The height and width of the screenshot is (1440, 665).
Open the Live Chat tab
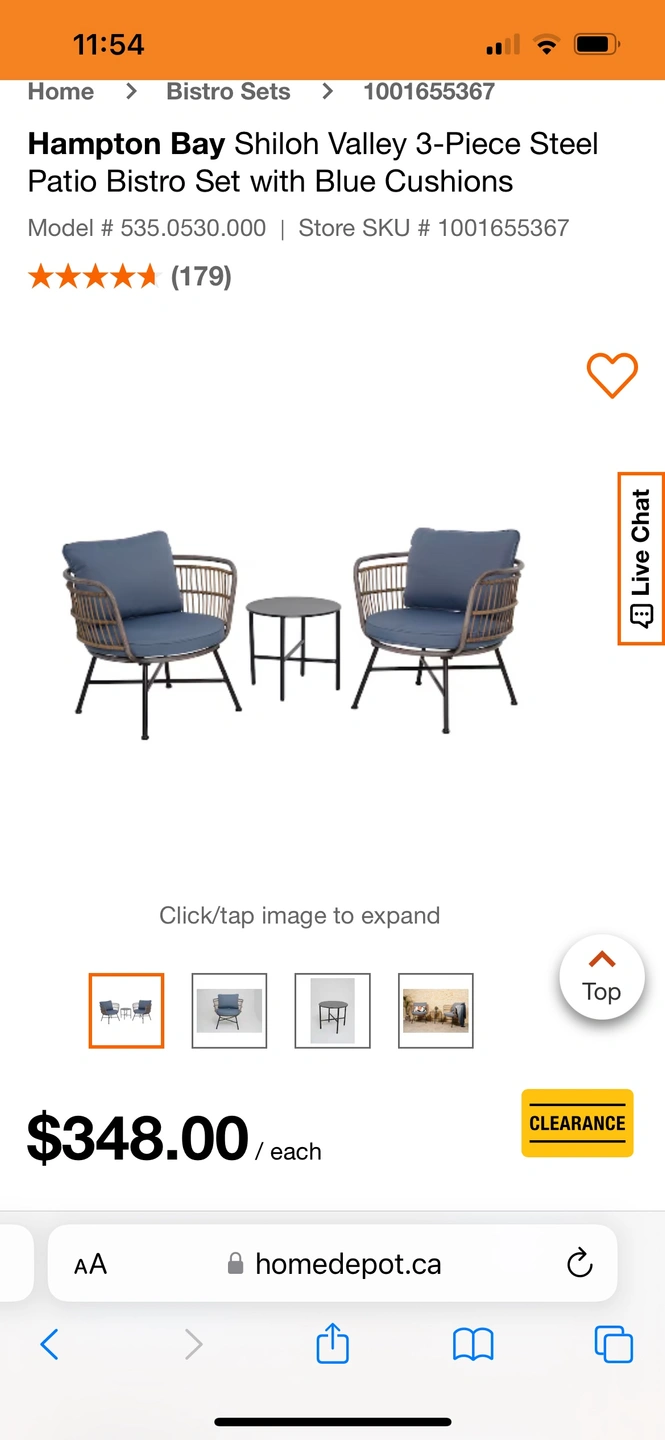[x=641, y=558]
